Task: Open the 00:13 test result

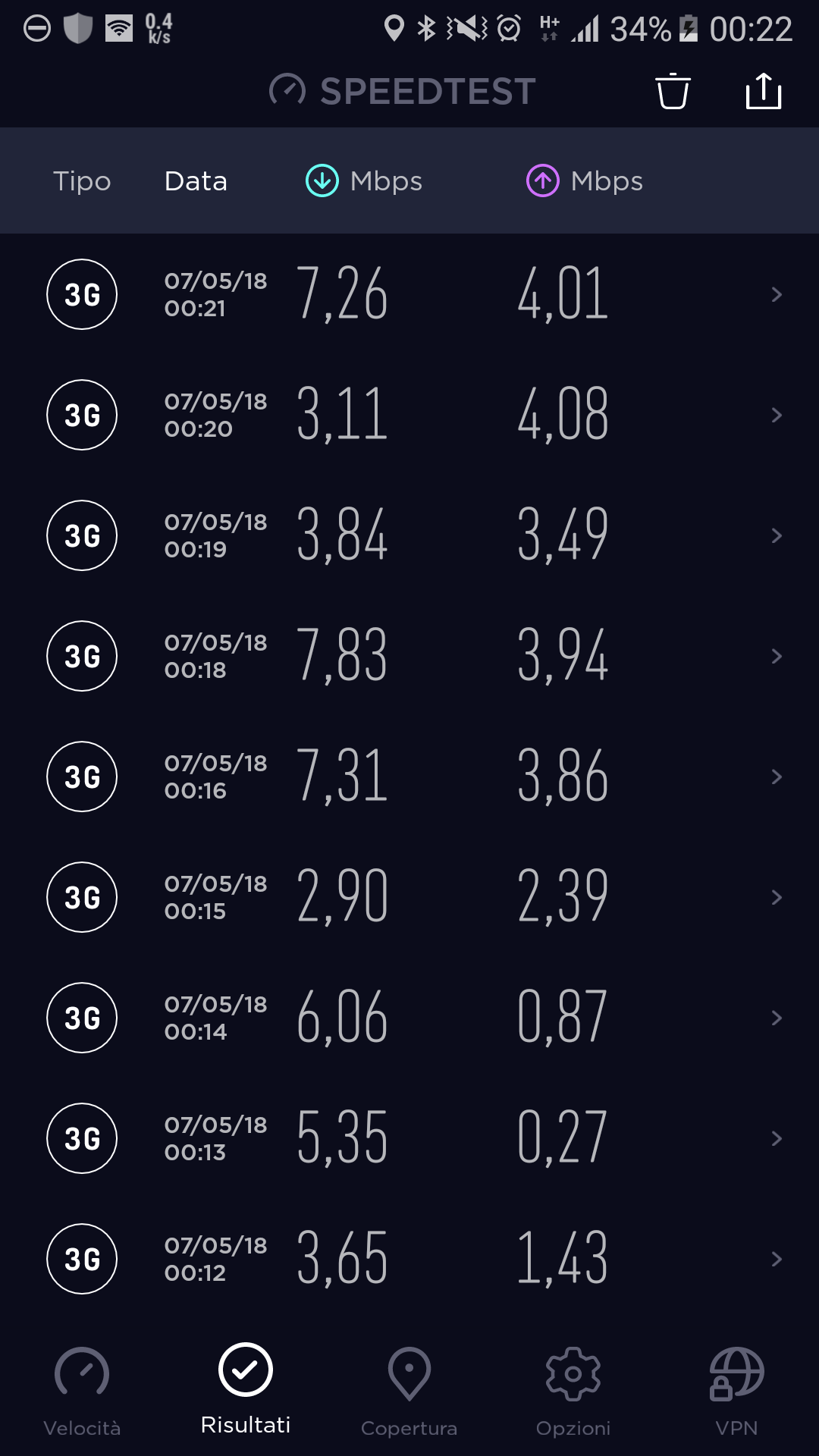Action: coord(409,1138)
